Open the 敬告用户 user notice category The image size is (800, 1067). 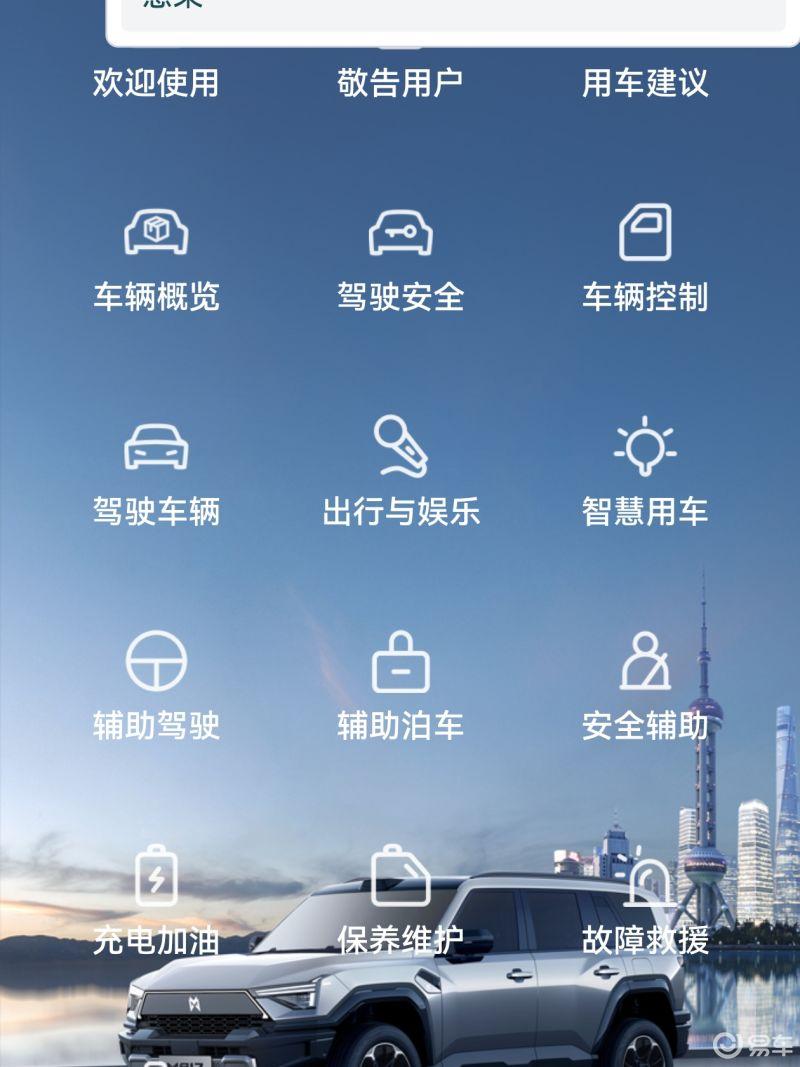click(399, 85)
